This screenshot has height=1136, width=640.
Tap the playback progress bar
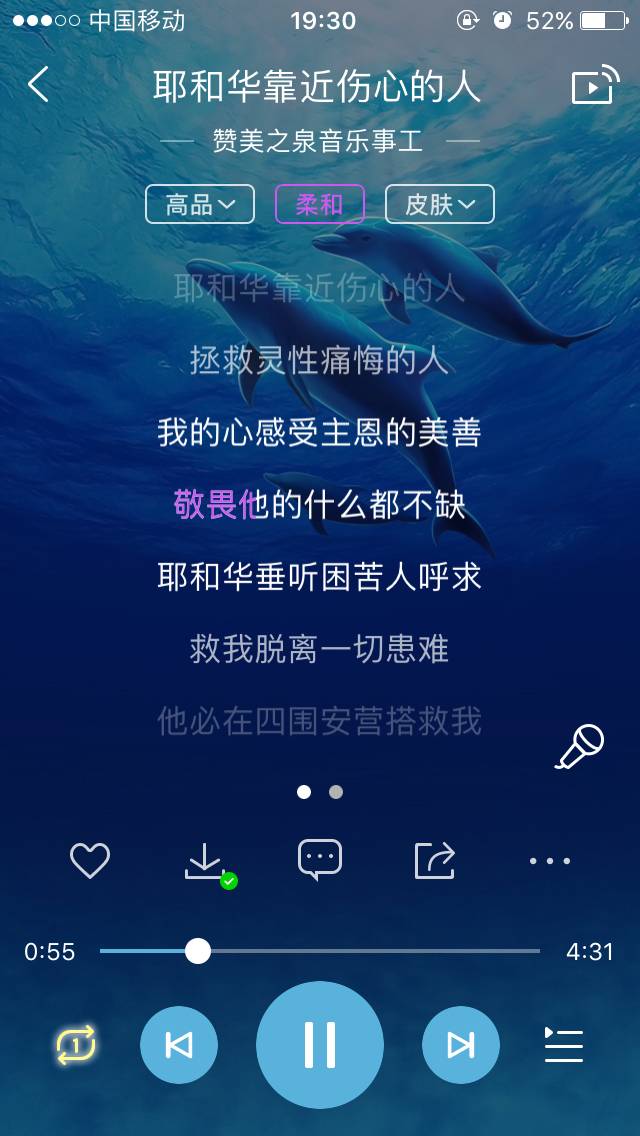(x=320, y=951)
